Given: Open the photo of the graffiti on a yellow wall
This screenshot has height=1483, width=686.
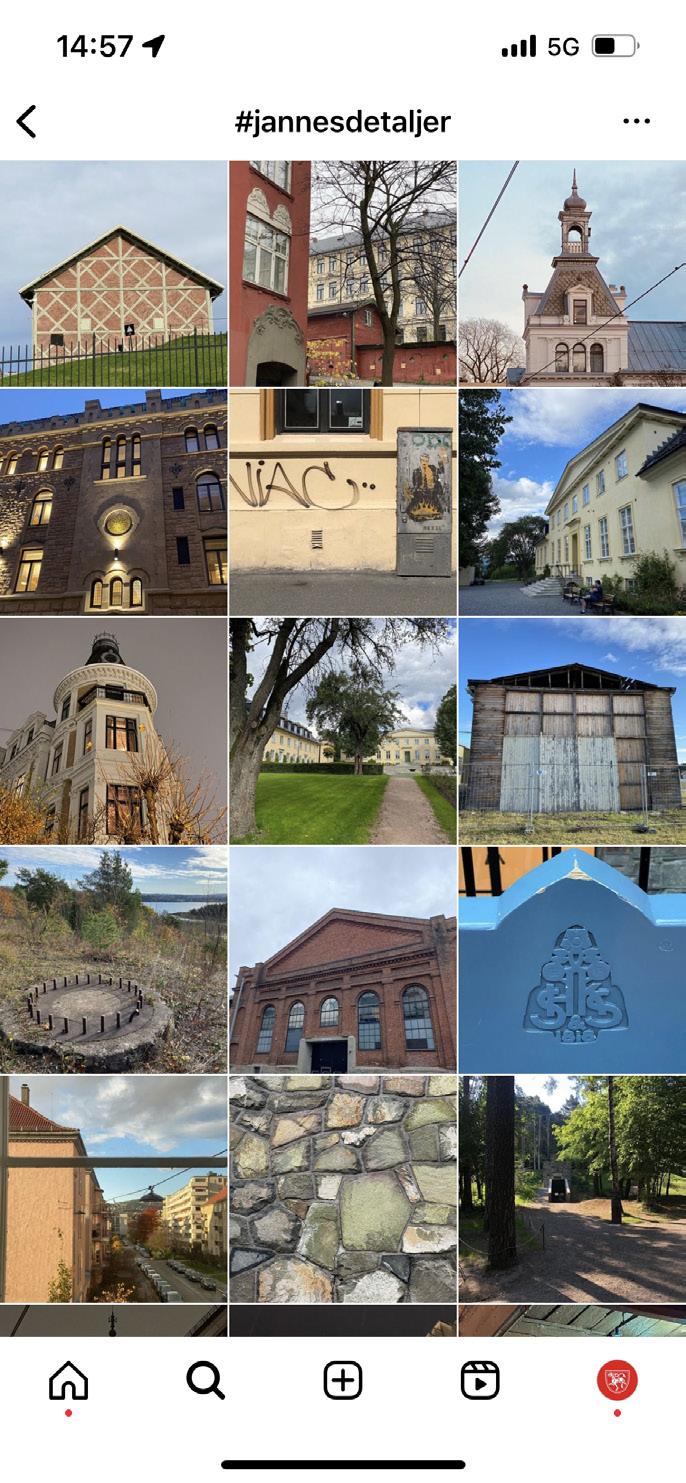Looking at the screenshot, I should coord(343,502).
